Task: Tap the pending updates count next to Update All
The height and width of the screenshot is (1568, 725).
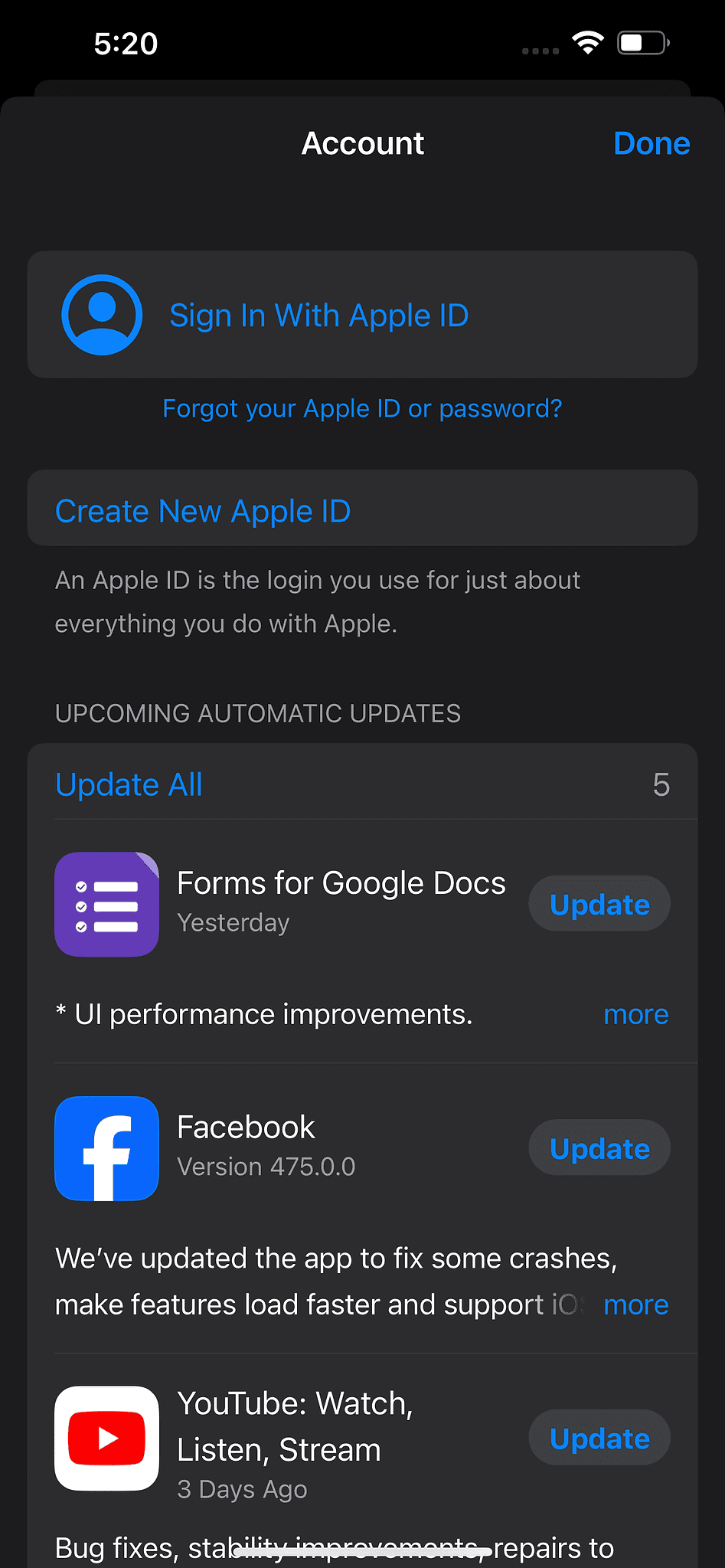Action: (x=661, y=784)
